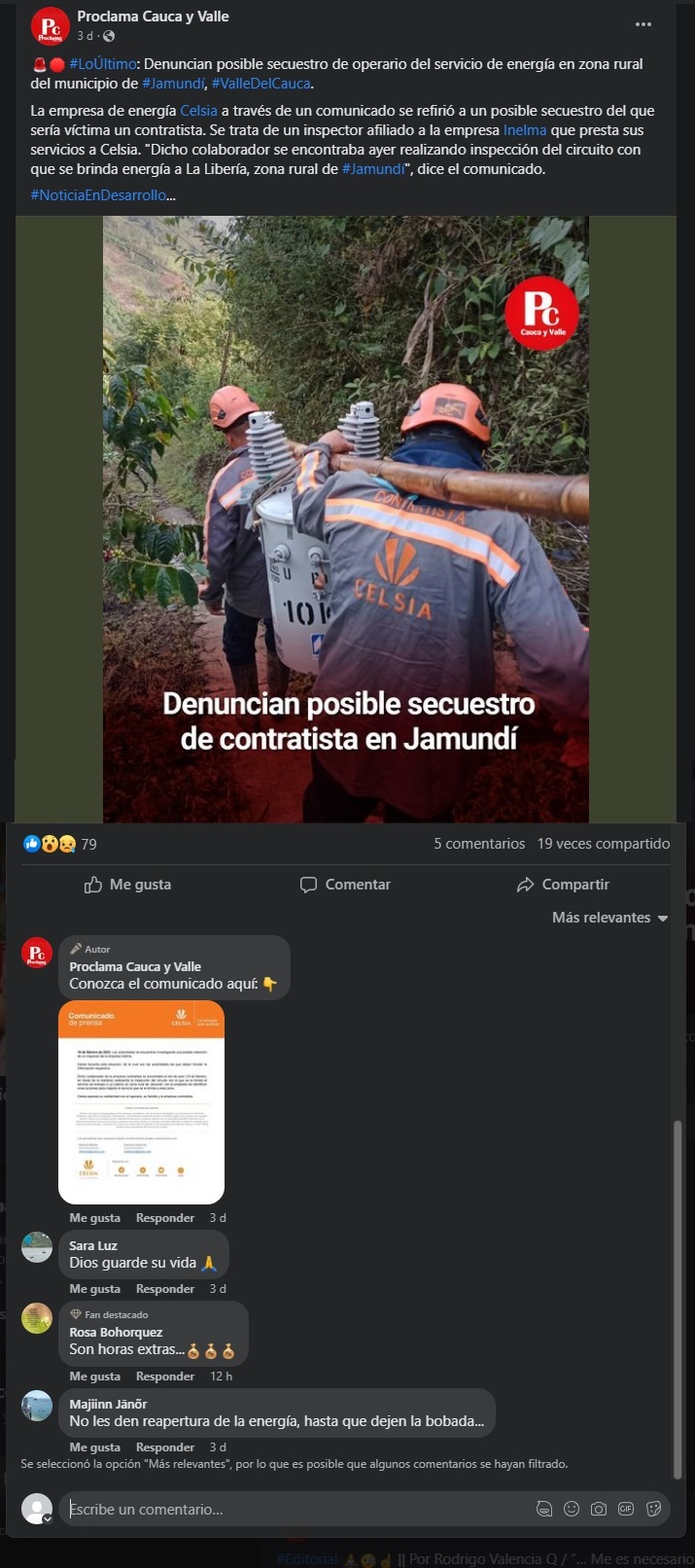Reply to Majiinn Jānōr's comment

[x=165, y=1447]
